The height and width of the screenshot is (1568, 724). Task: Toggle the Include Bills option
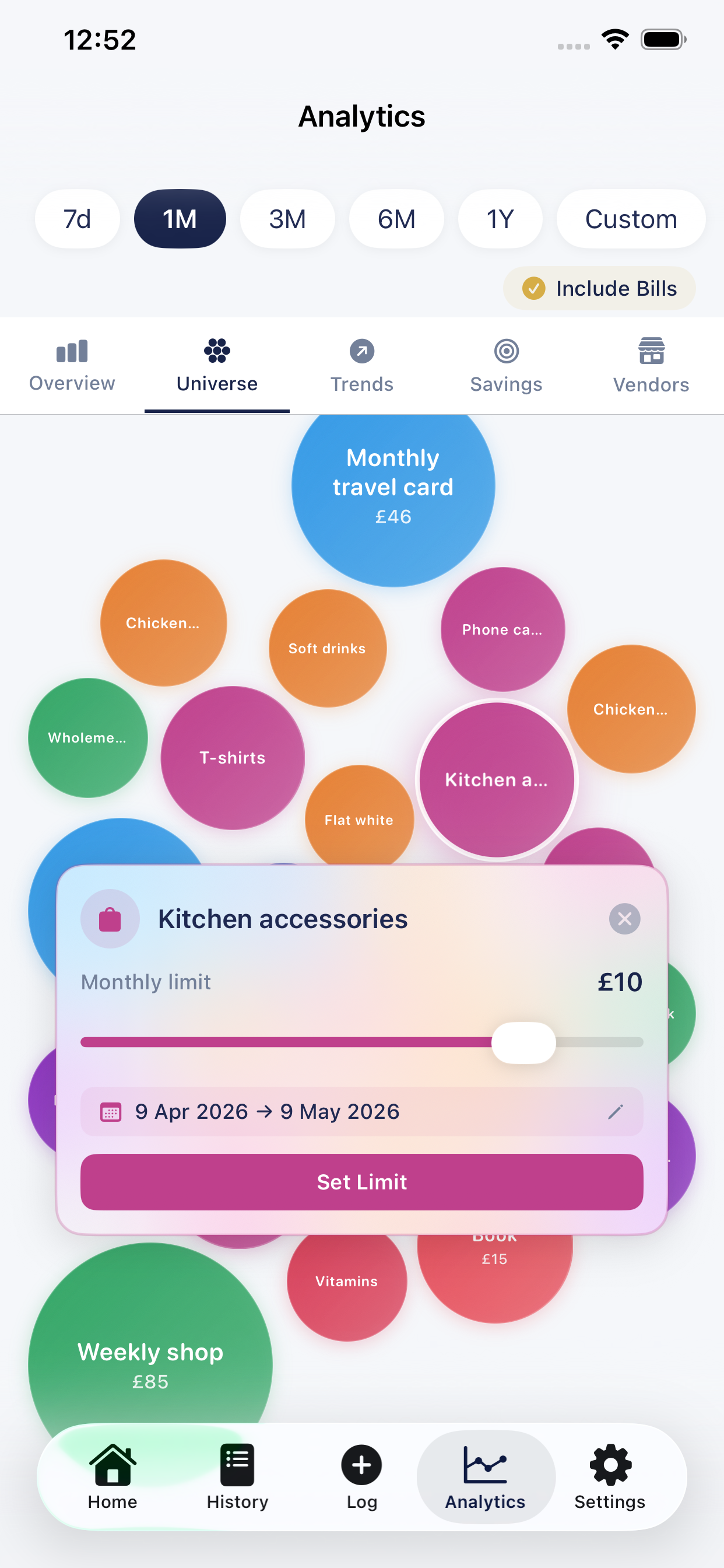coord(599,288)
